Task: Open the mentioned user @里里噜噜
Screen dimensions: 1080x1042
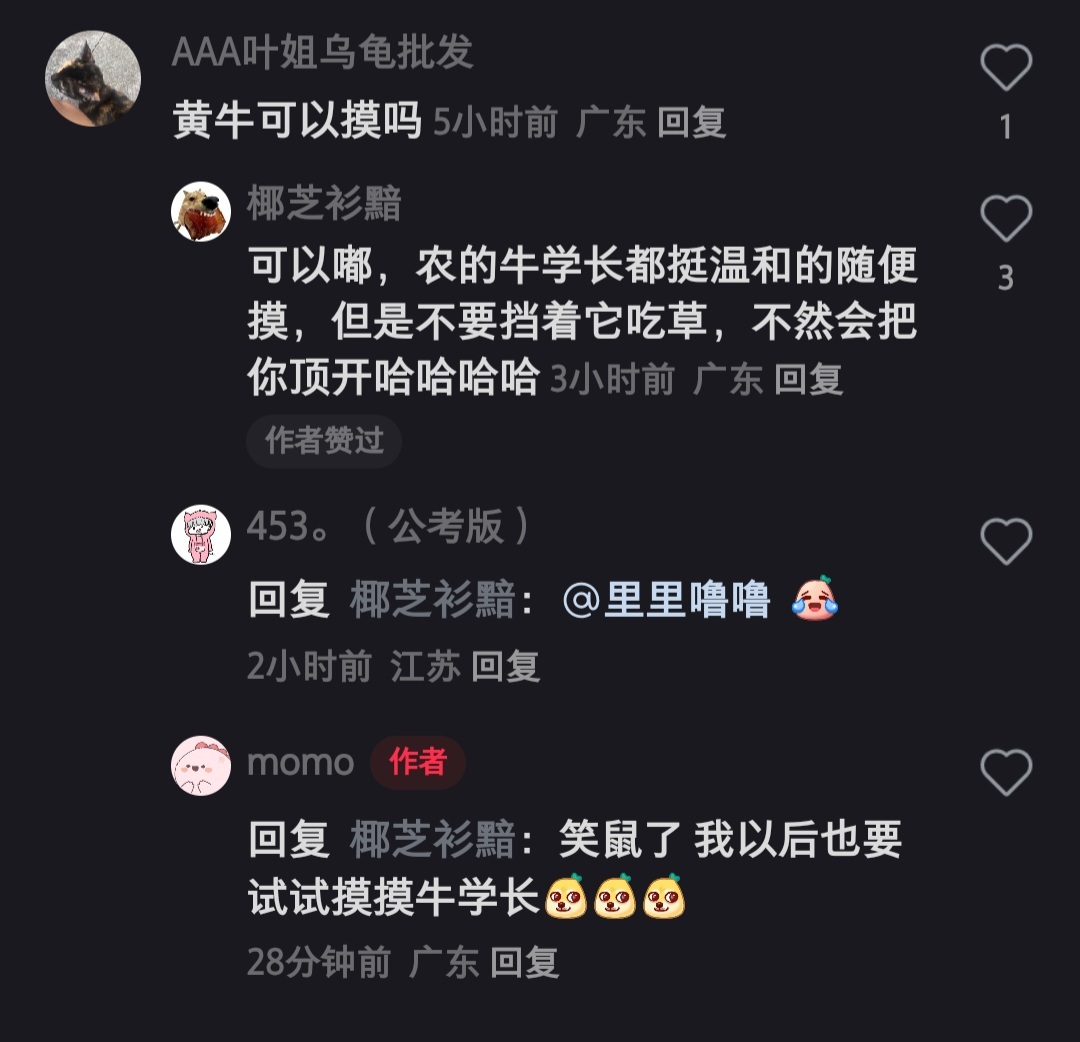Action: tap(667, 600)
